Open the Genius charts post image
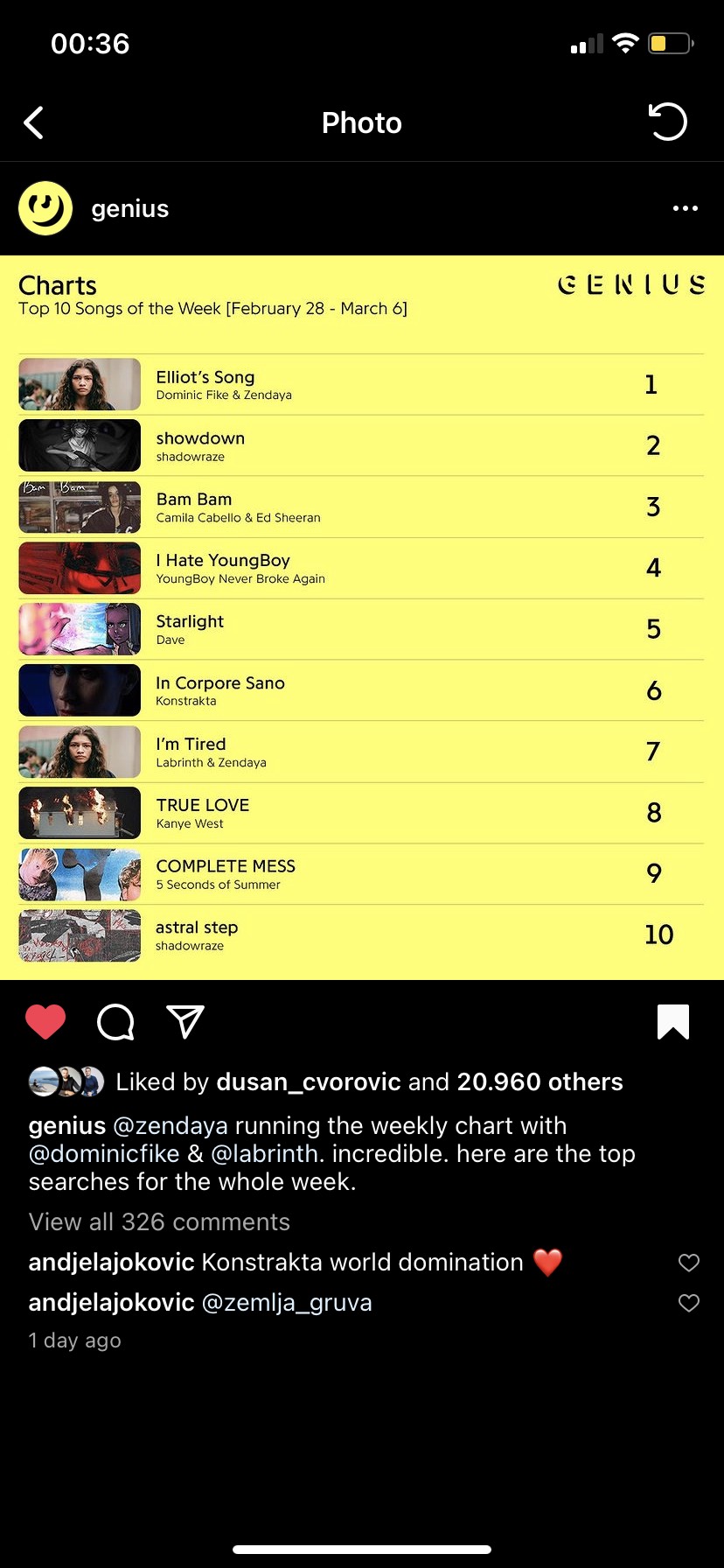Viewport: 724px width, 1568px height. point(361,617)
